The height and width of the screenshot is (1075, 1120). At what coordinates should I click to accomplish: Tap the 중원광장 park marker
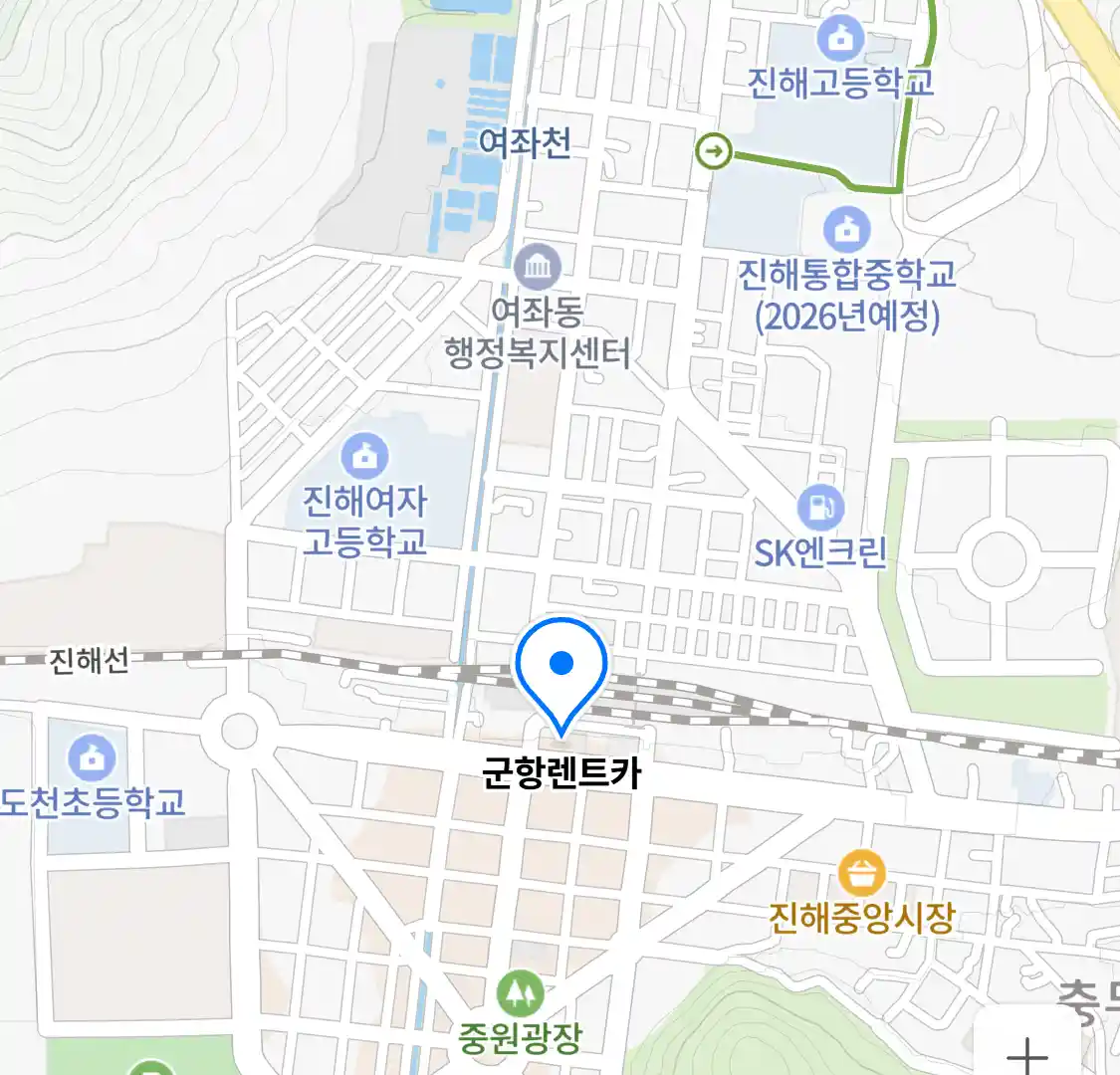click(520, 993)
